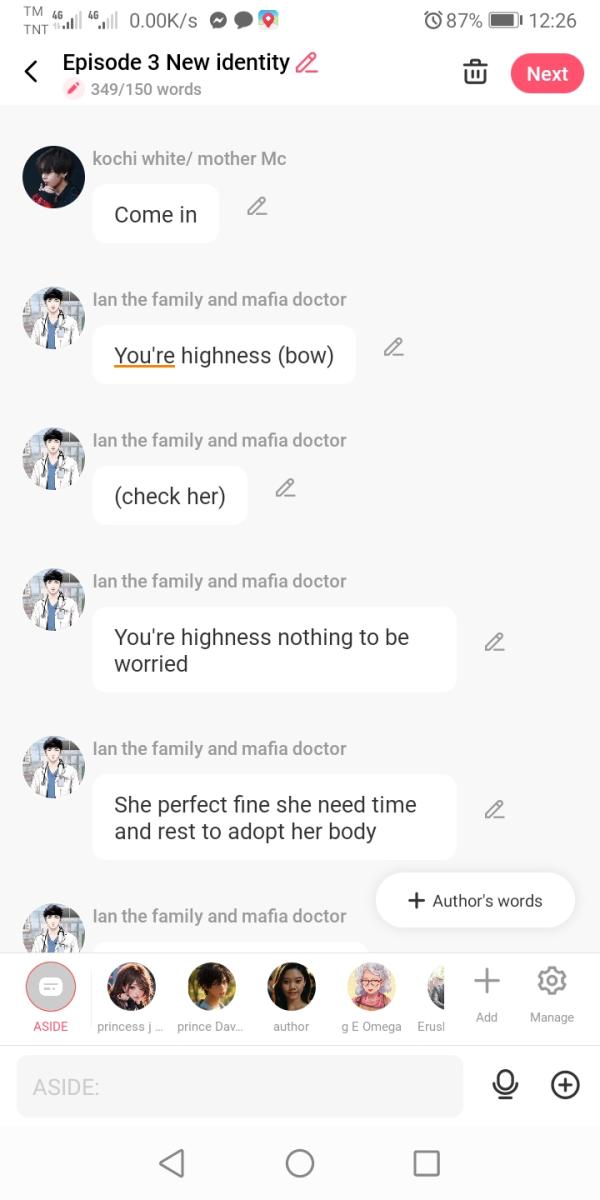Screen dimensions: 600x1200
Task: Choose the prince Dav character
Action: 211,989
